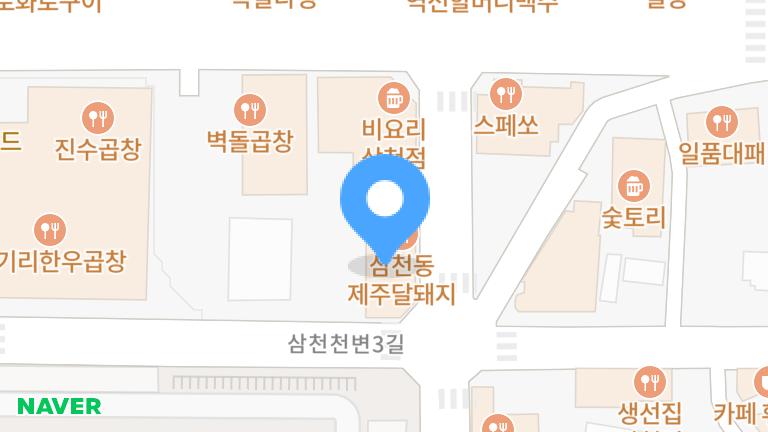Select the 숯토리 pub marker
The height and width of the screenshot is (432, 768).
(x=634, y=185)
